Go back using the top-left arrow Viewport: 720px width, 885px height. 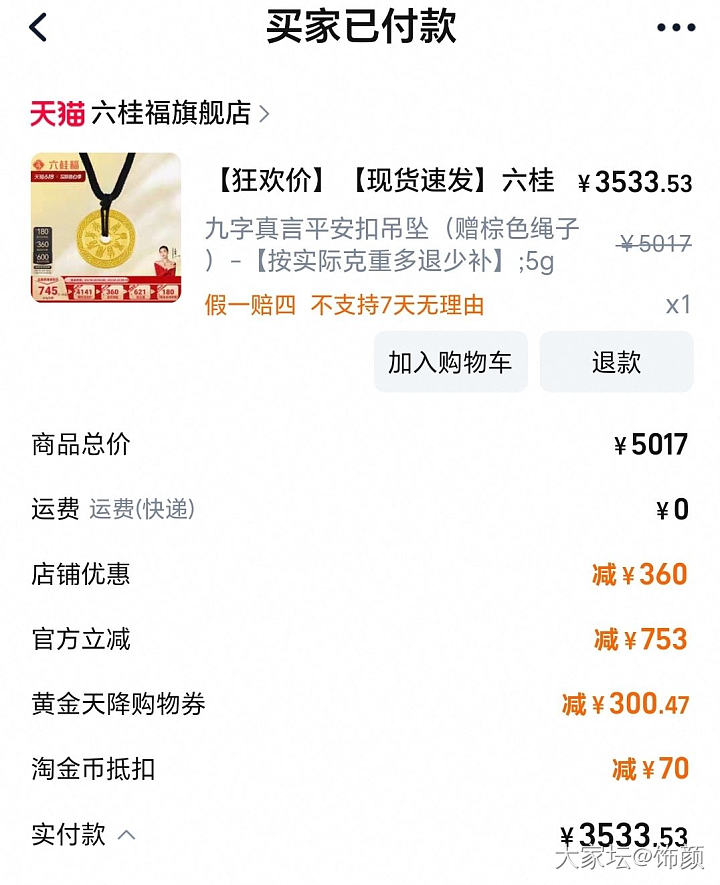[38, 27]
